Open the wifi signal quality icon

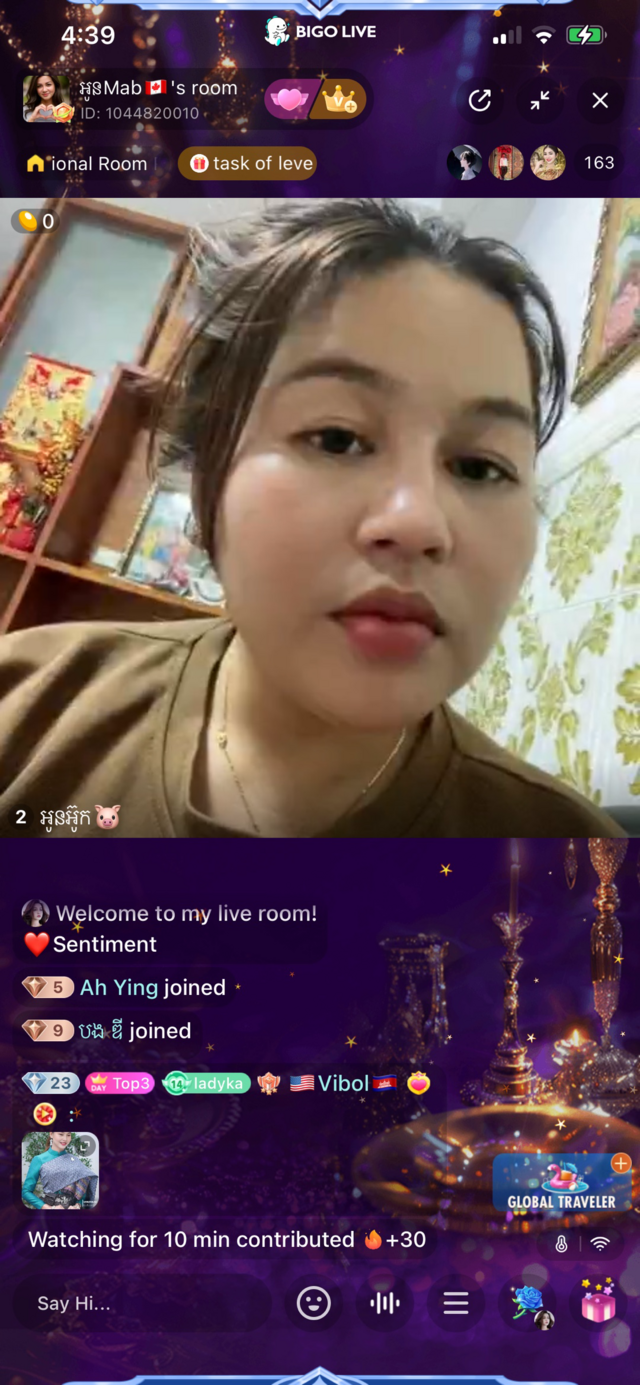point(600,1244)
